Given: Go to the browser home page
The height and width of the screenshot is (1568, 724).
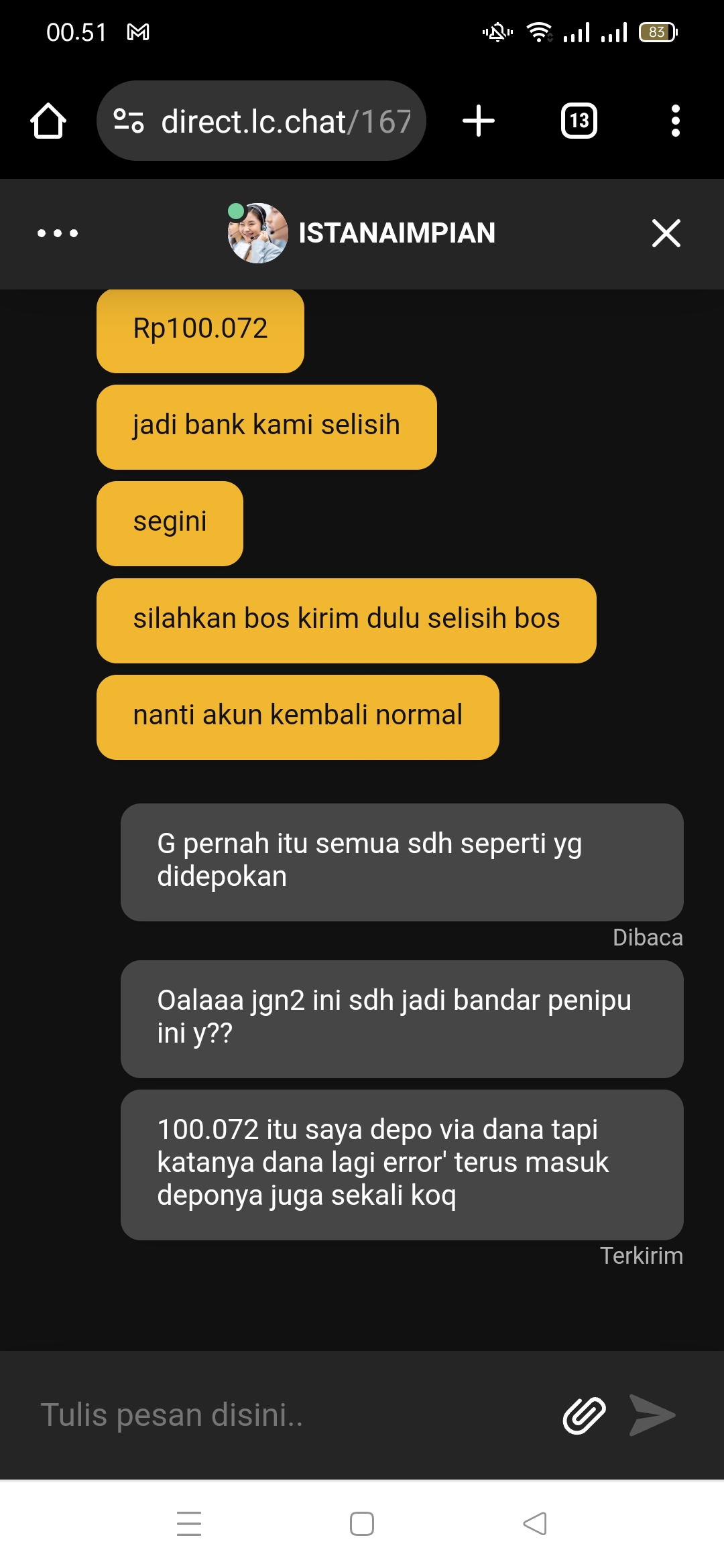Looking at the screenshot, I should (48, 121).
